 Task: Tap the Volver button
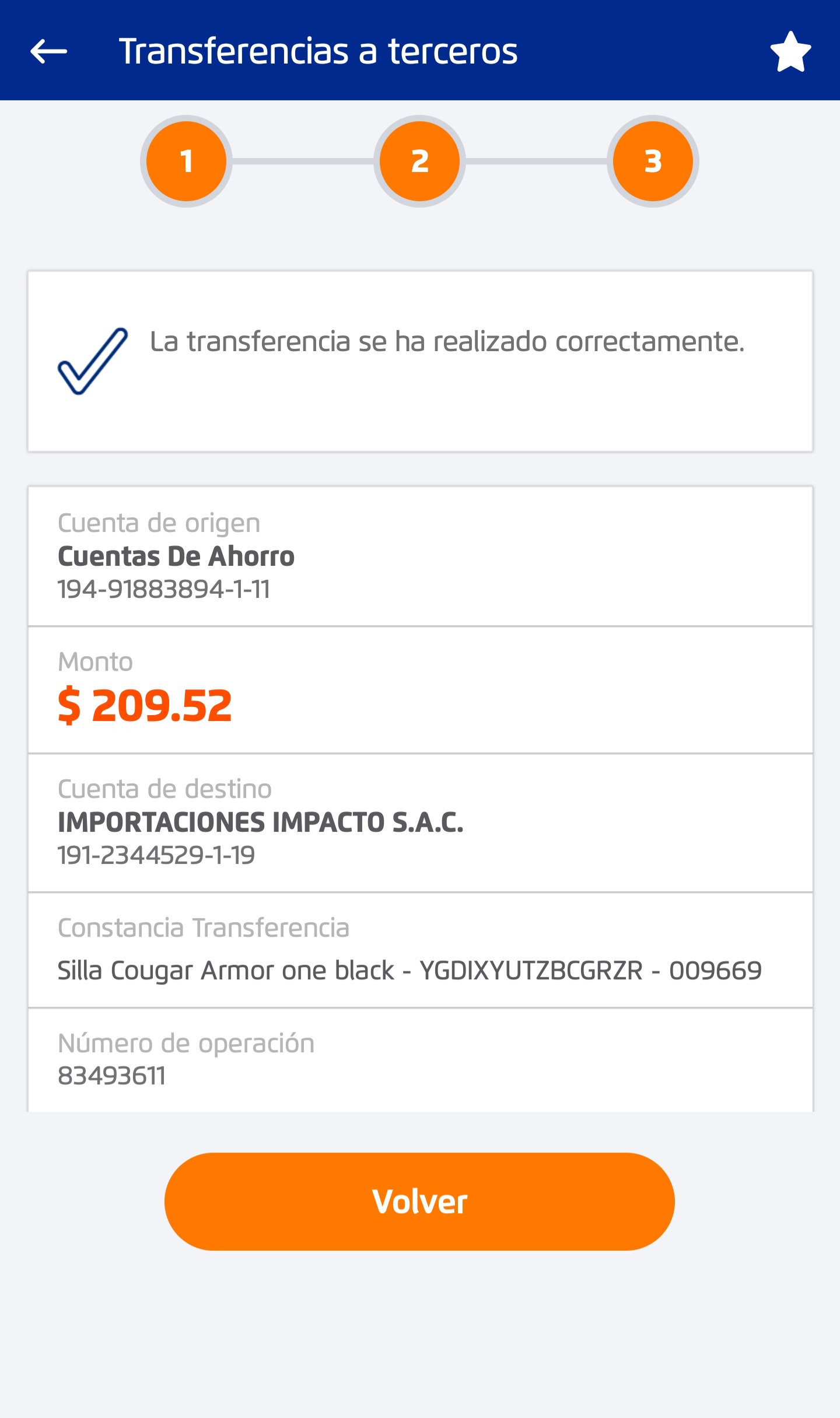click(x=419, y=1201)
